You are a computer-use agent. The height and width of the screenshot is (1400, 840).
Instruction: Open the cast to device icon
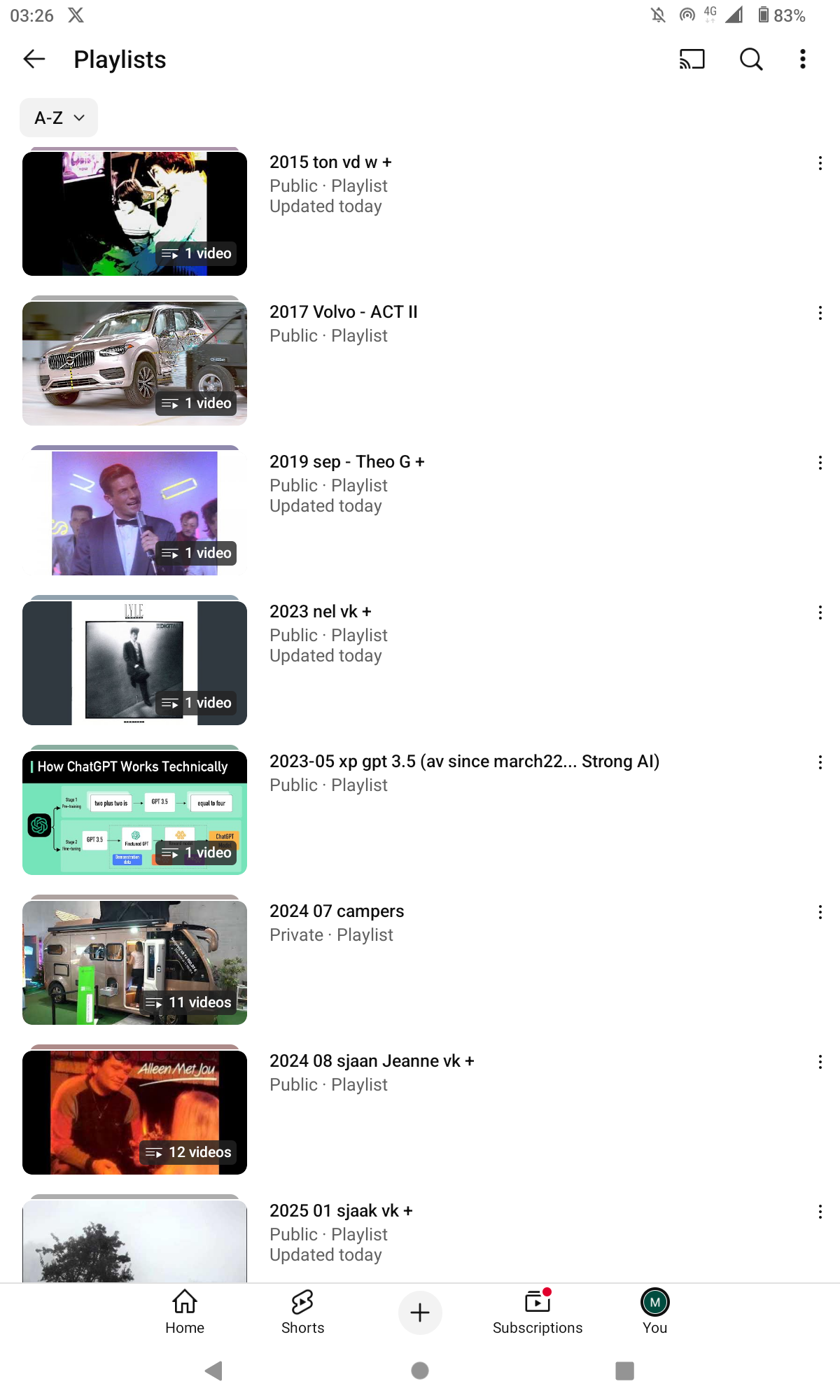692,59
